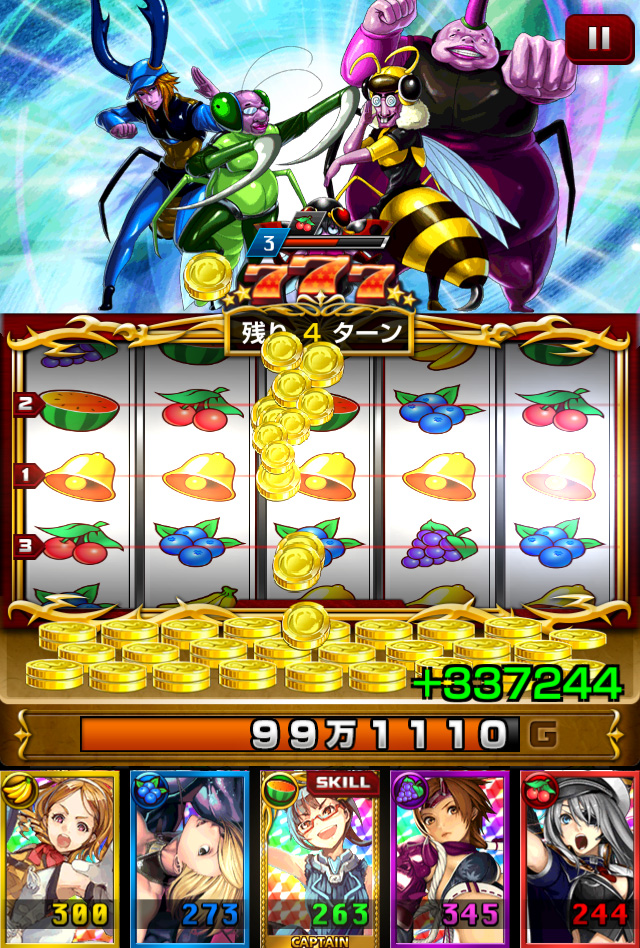Select the blueberry character card 273
Image resolution: width=640 pixels, height=948 pixels.
[189, 859]
